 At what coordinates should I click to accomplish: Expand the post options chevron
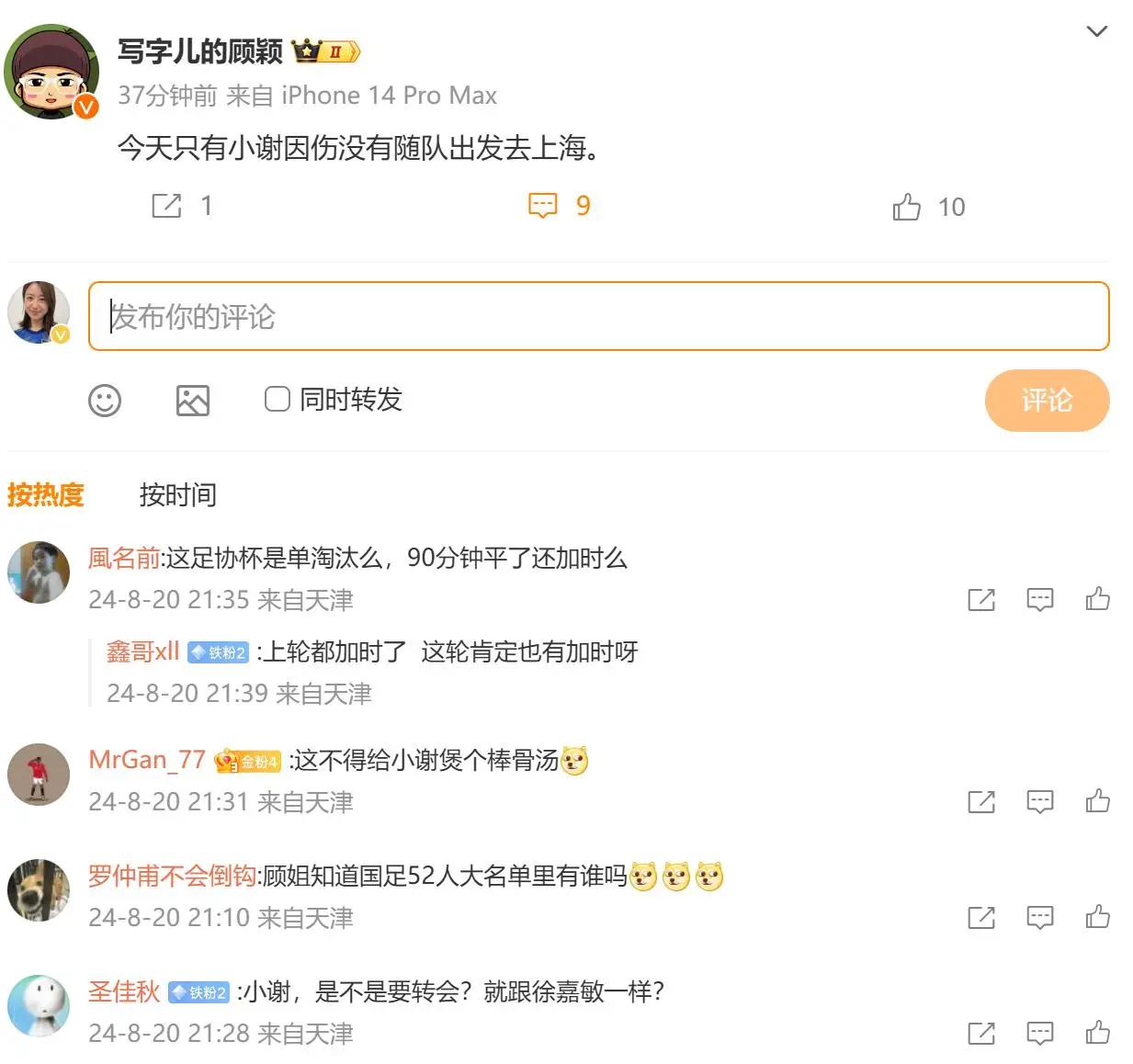click(1096, 31)
